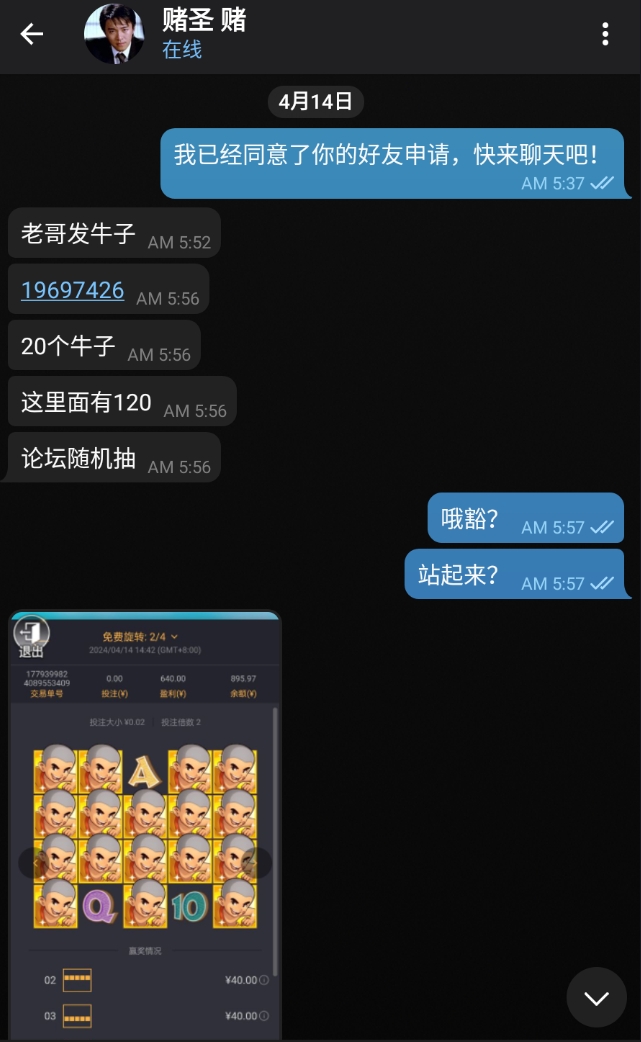Open 赌圣 赌 profile from avatar
Image resolution: width=641 pixels, height=1042 pixels.
point(113,34)
